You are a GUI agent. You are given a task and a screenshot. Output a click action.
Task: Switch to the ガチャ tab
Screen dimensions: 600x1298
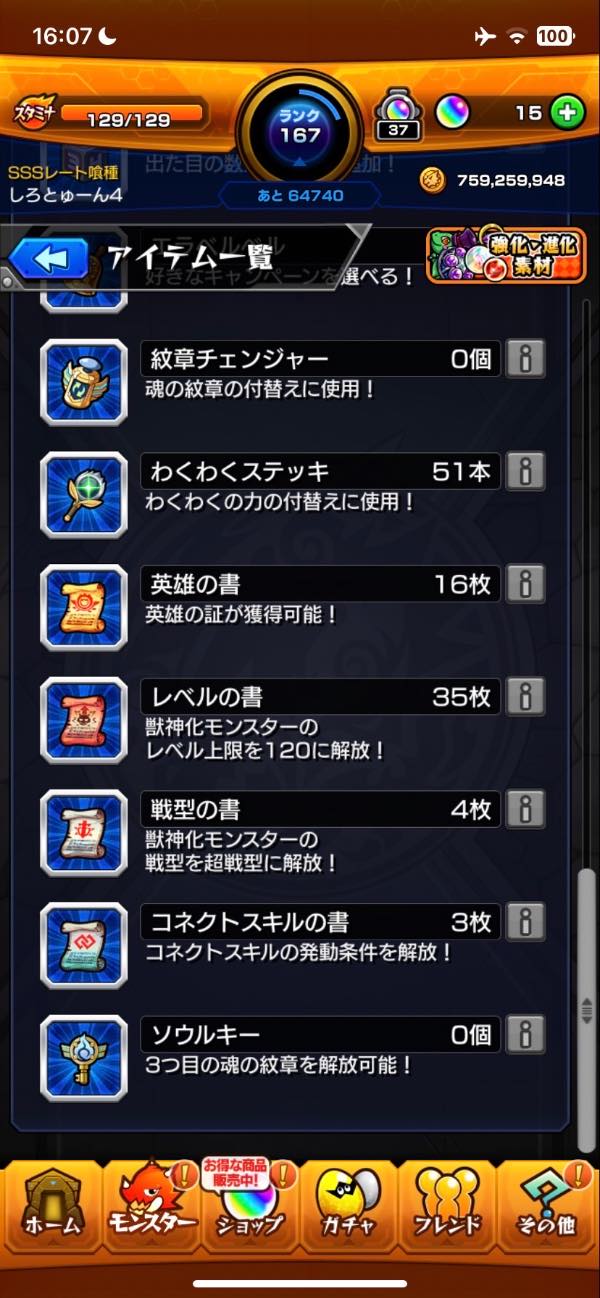348,1205
